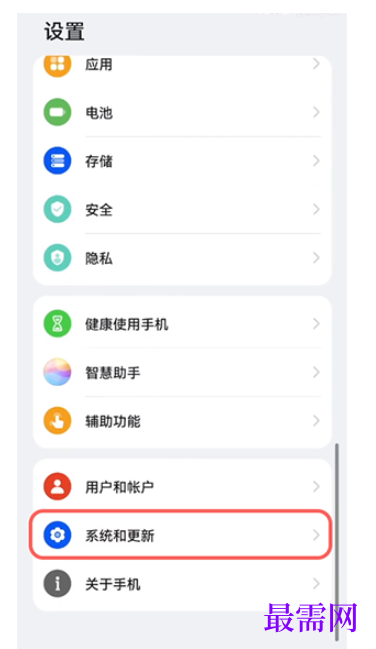Go to 辅助功能
The image size is (376, 649).
pyautogui.click(x=182, y=421)
